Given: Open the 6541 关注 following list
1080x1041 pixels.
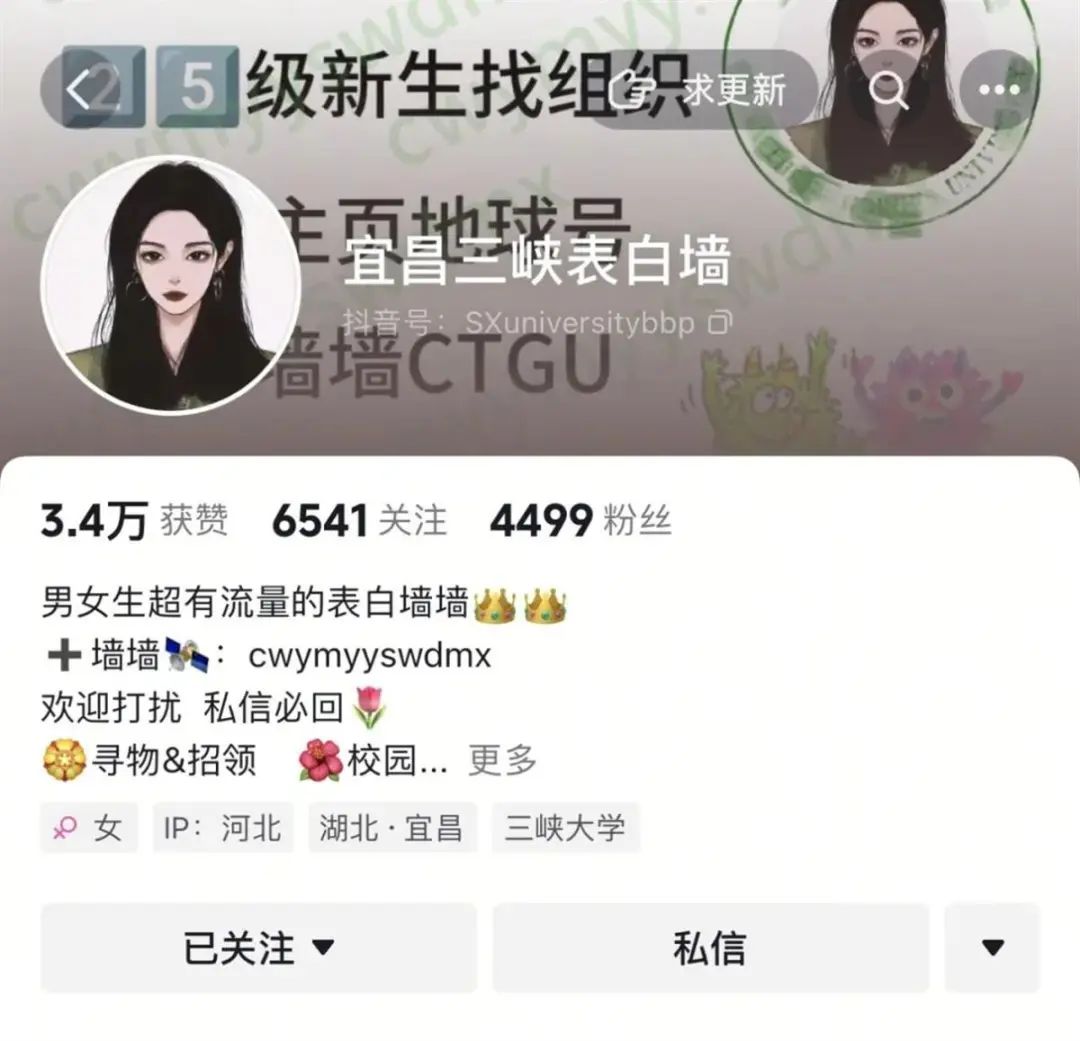Looking at the screenshot, I should coord(359,521).
